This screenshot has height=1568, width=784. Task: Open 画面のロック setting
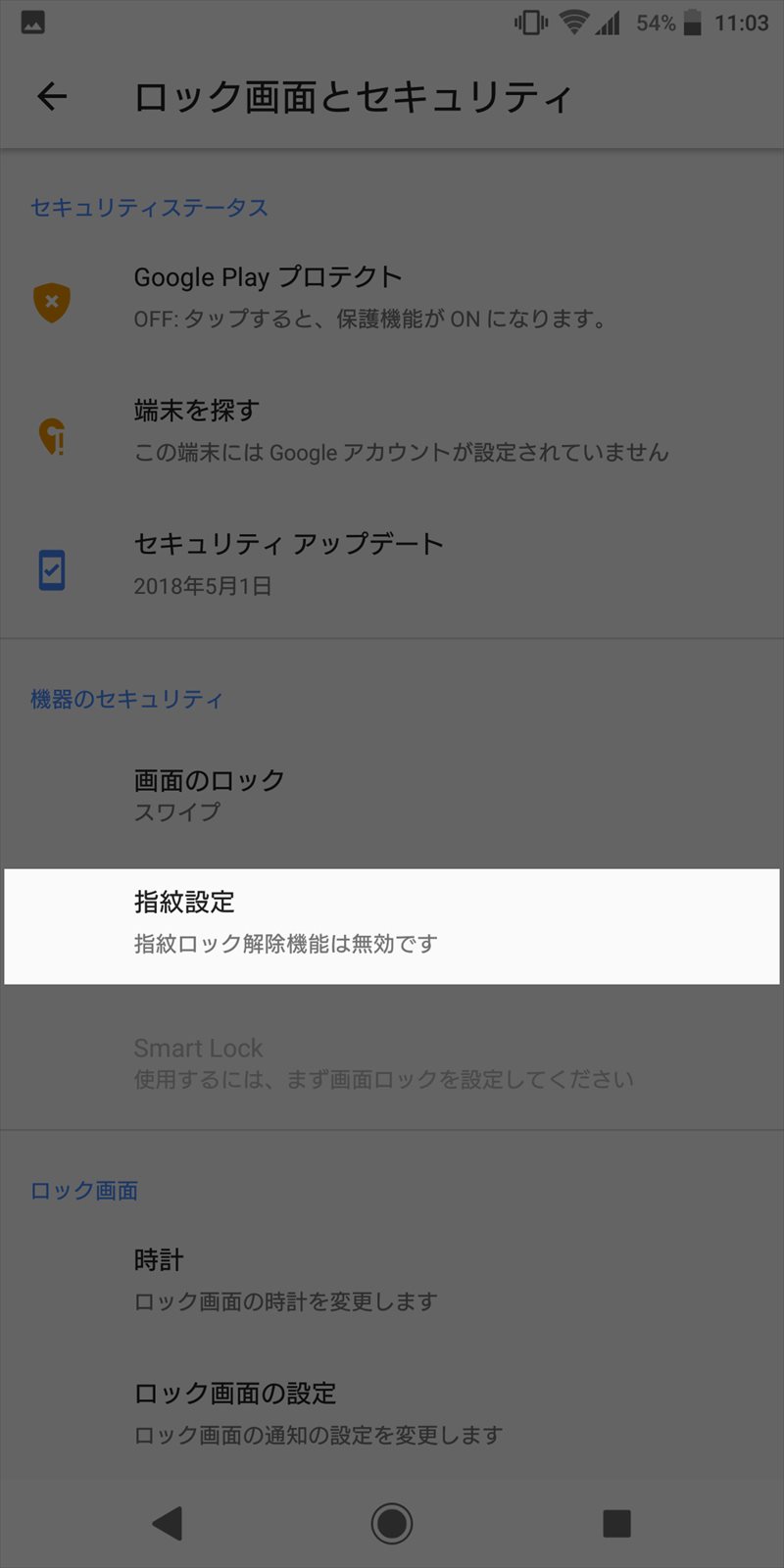point(392,795)
